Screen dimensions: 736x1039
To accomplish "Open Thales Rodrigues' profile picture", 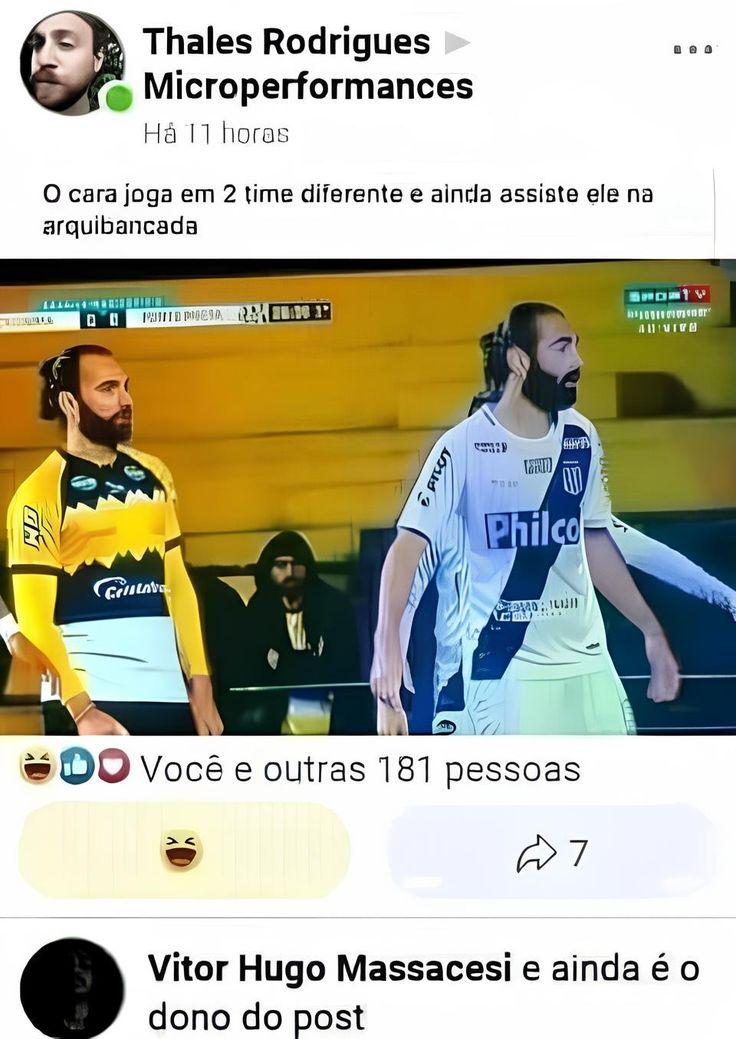I will [x=72, y=63].
